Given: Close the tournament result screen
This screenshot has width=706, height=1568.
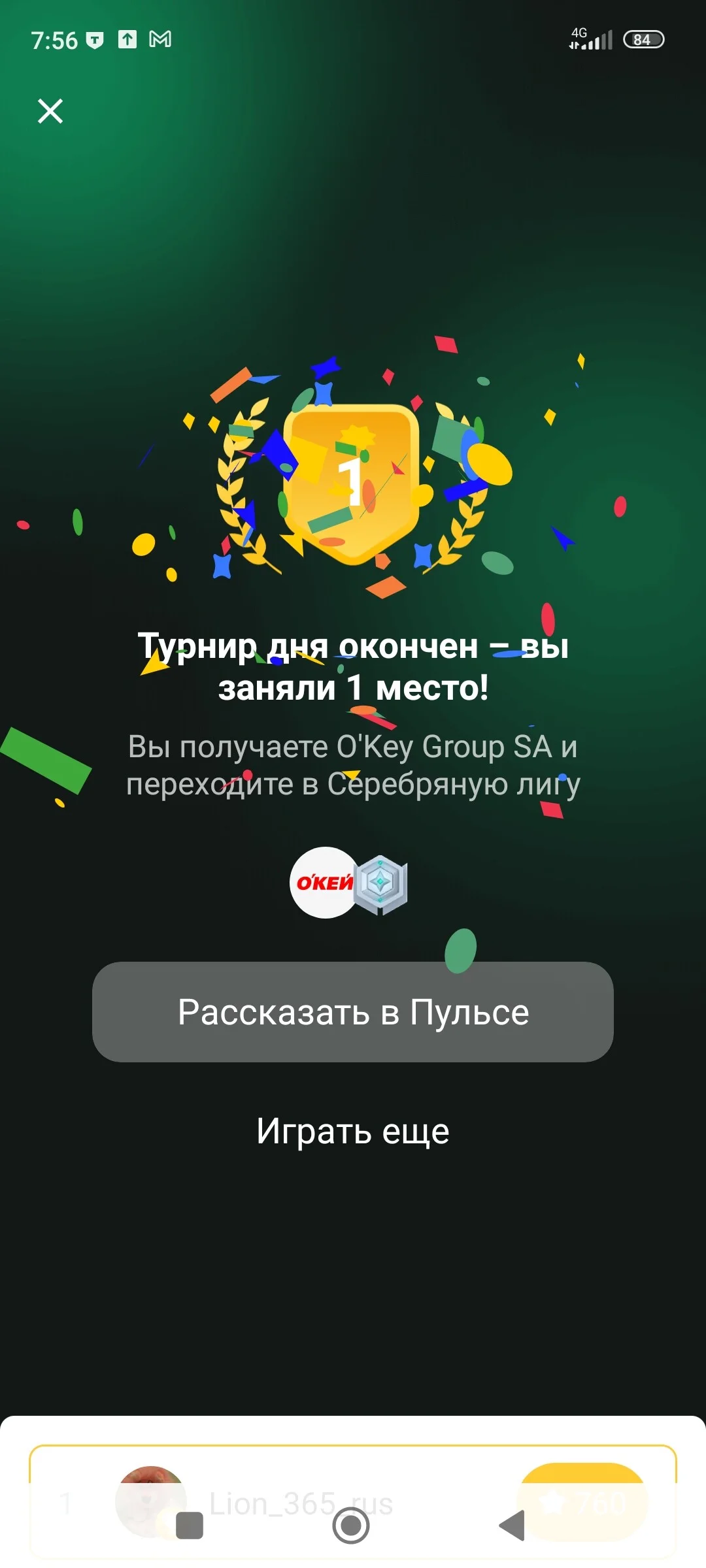Looking at the screenshot, I should pos(50,111).
